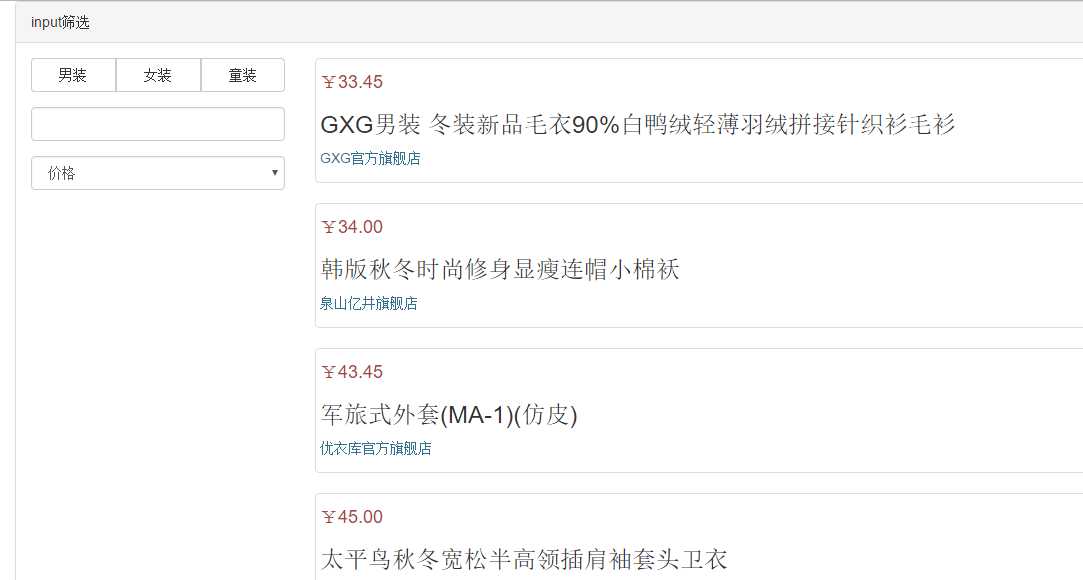The width and height of the screenshot is (1083, 580).
Task: Select the 童装 filter button
Action: coord(243,75)
